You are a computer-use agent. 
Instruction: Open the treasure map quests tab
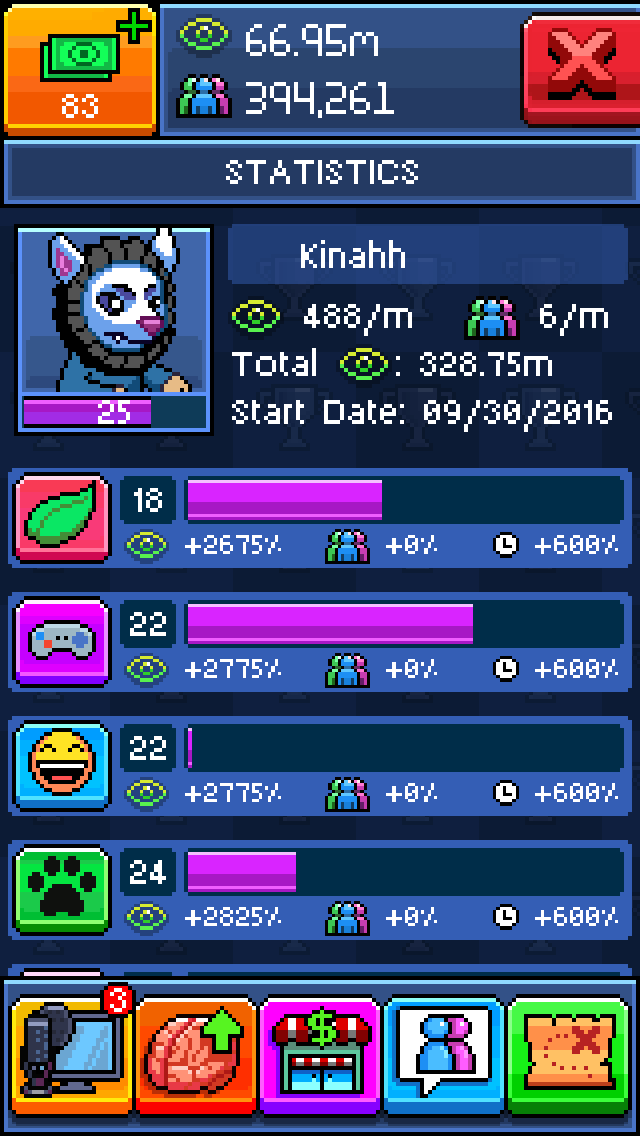568,1055
